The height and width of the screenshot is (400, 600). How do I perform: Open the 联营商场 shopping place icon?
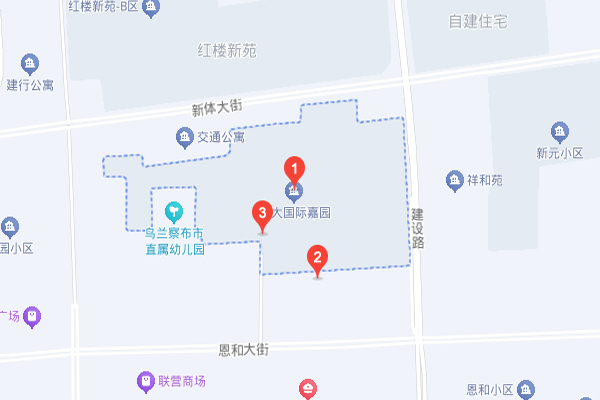pos(146,380)
